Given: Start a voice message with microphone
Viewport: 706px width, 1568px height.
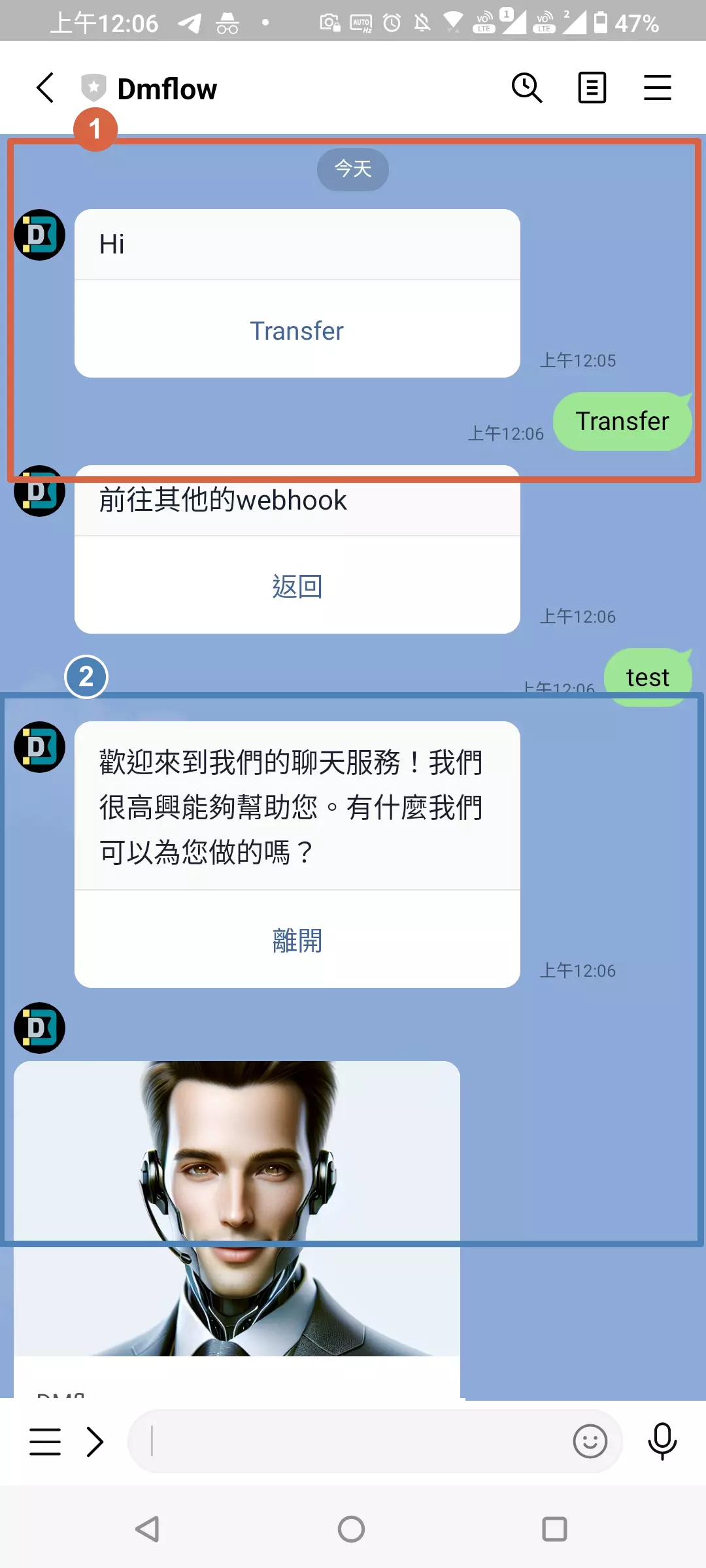Looking at the screenshot, I should coord(662,1441).
